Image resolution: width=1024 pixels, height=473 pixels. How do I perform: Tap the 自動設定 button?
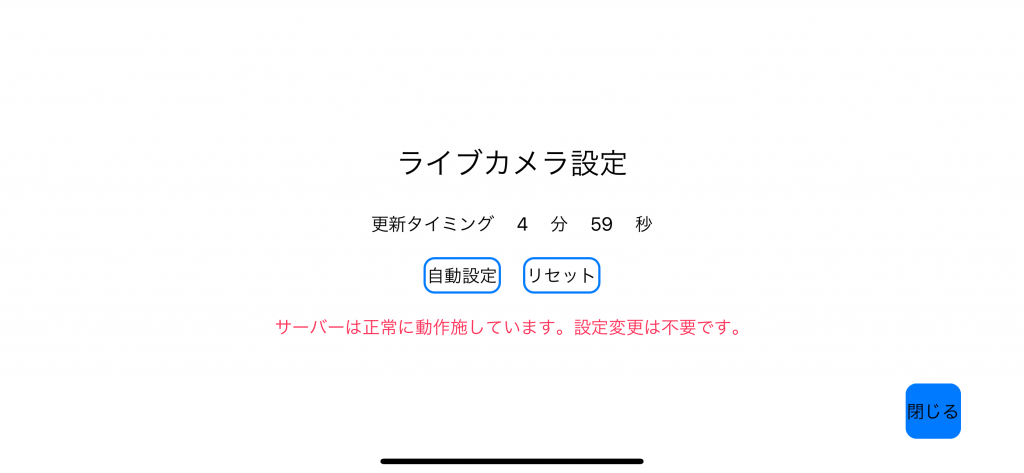point(462,275)
